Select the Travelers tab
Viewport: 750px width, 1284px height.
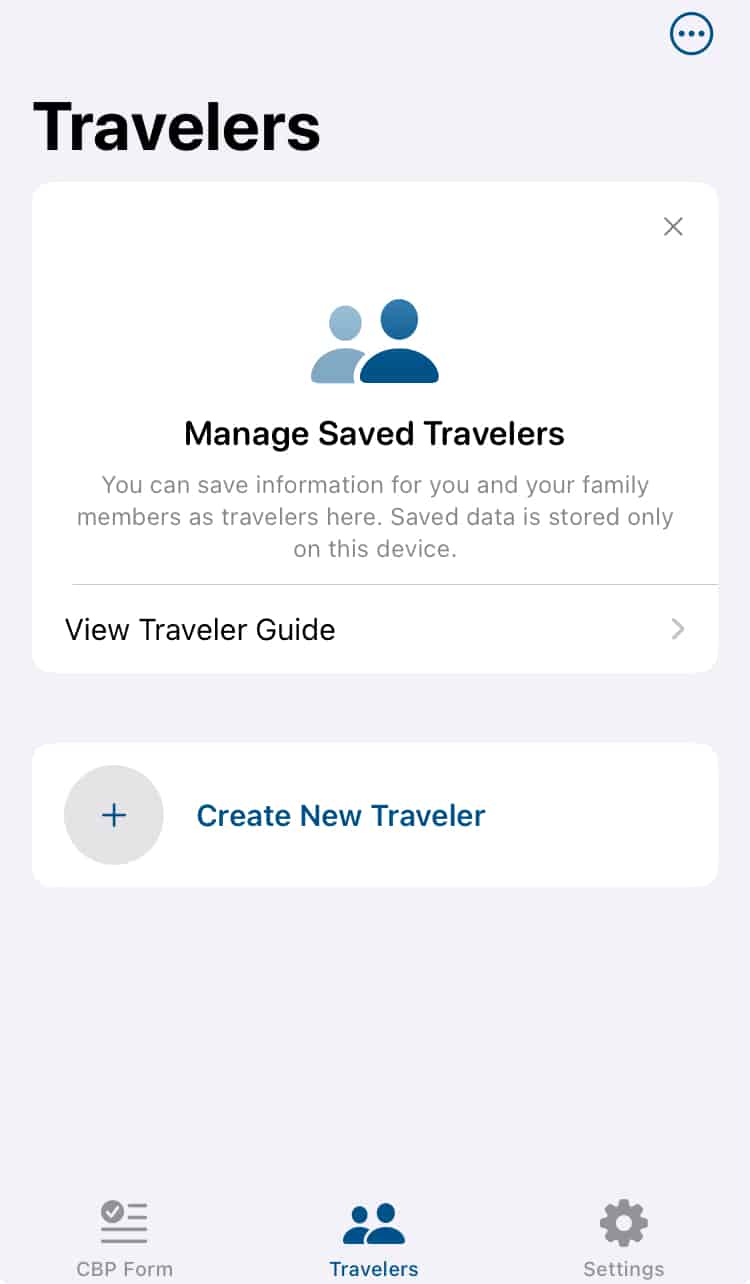373,1235
